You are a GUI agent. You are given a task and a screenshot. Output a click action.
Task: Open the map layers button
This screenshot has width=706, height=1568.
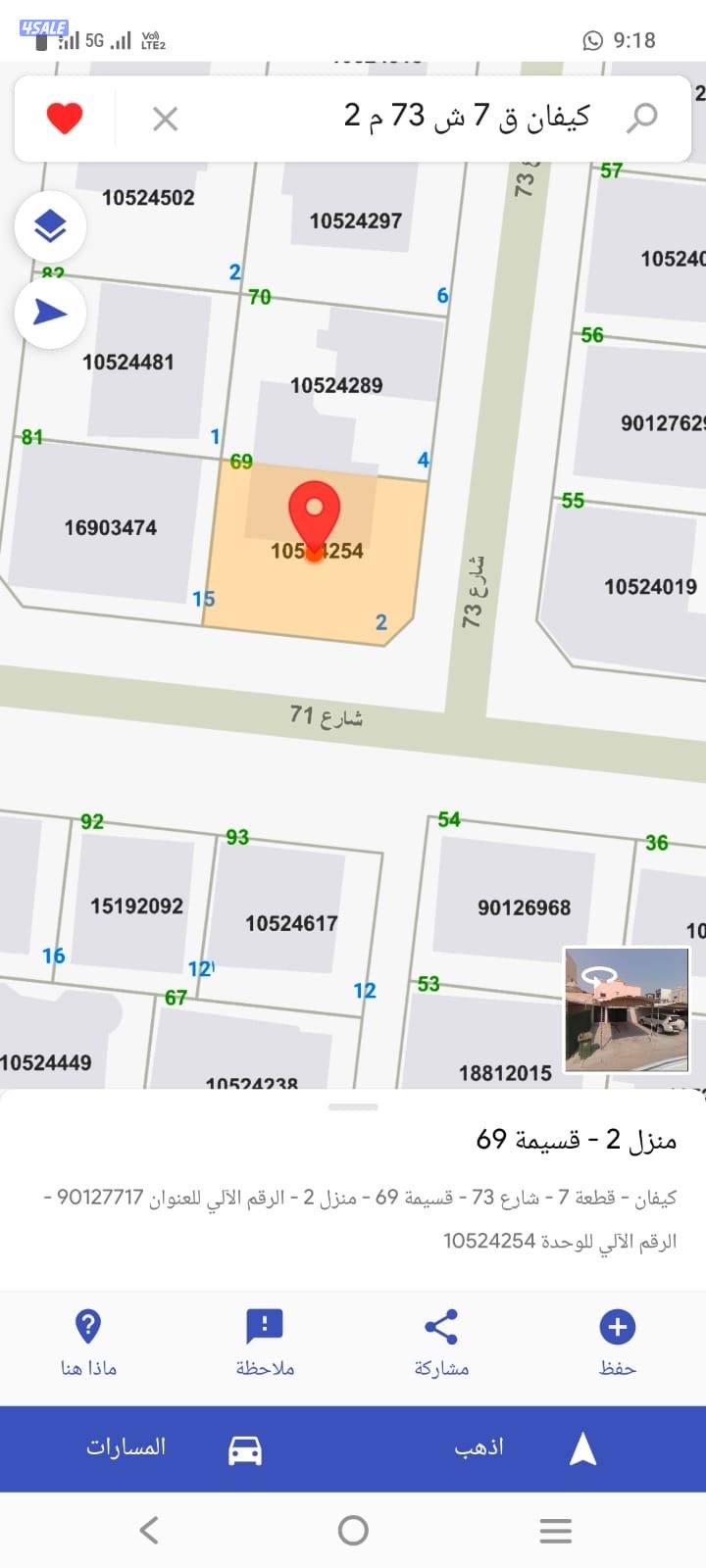(50, 226)
